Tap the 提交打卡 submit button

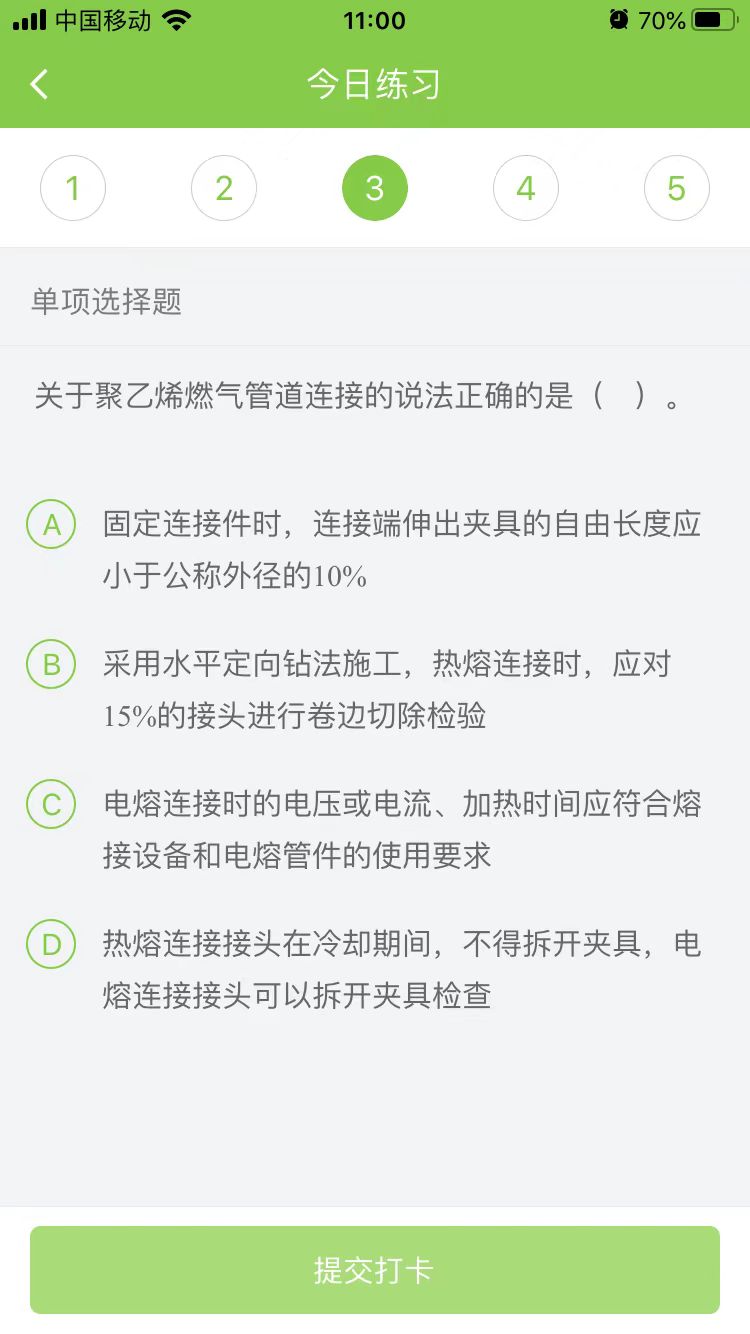(x=375, y=1270)
